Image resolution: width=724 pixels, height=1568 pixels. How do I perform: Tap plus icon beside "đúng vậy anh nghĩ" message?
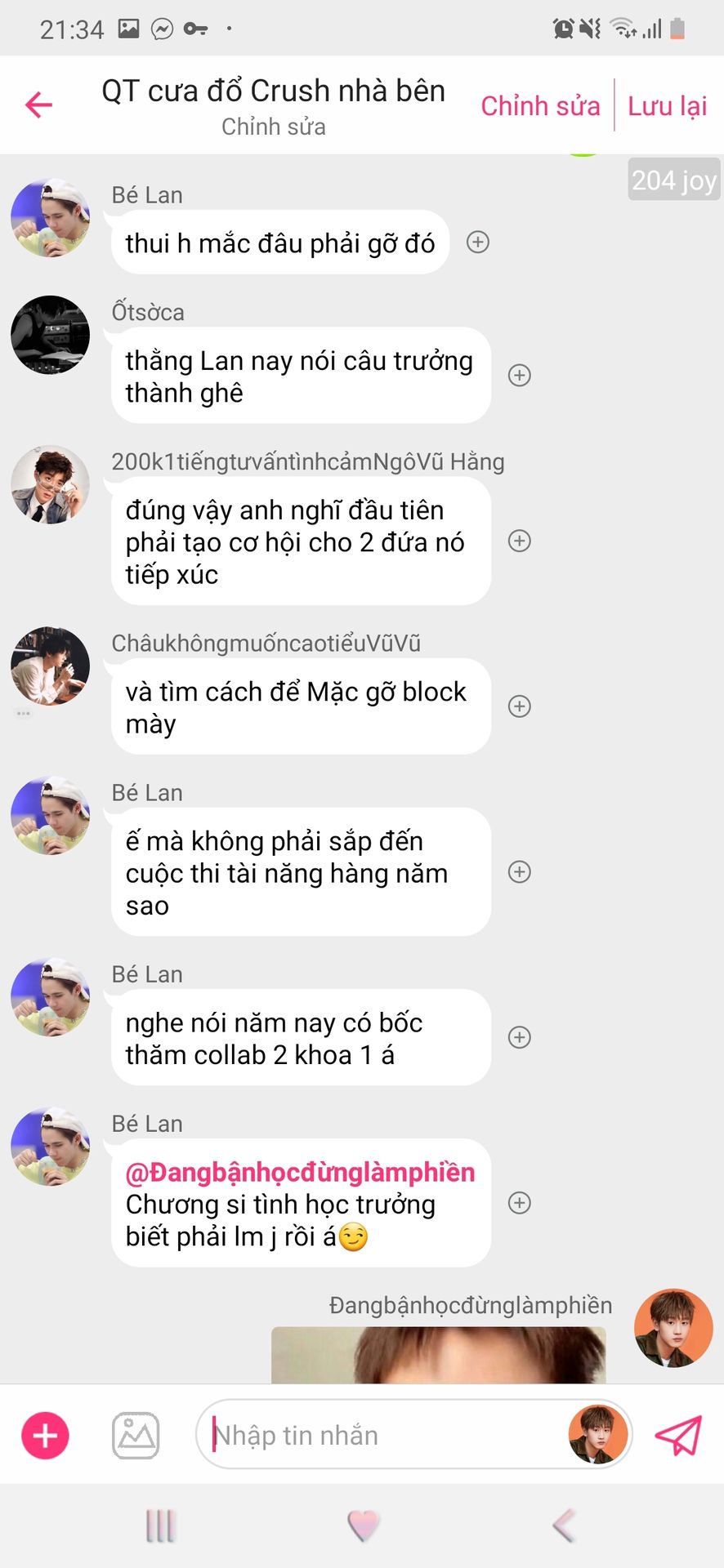(x=520, y=541)
